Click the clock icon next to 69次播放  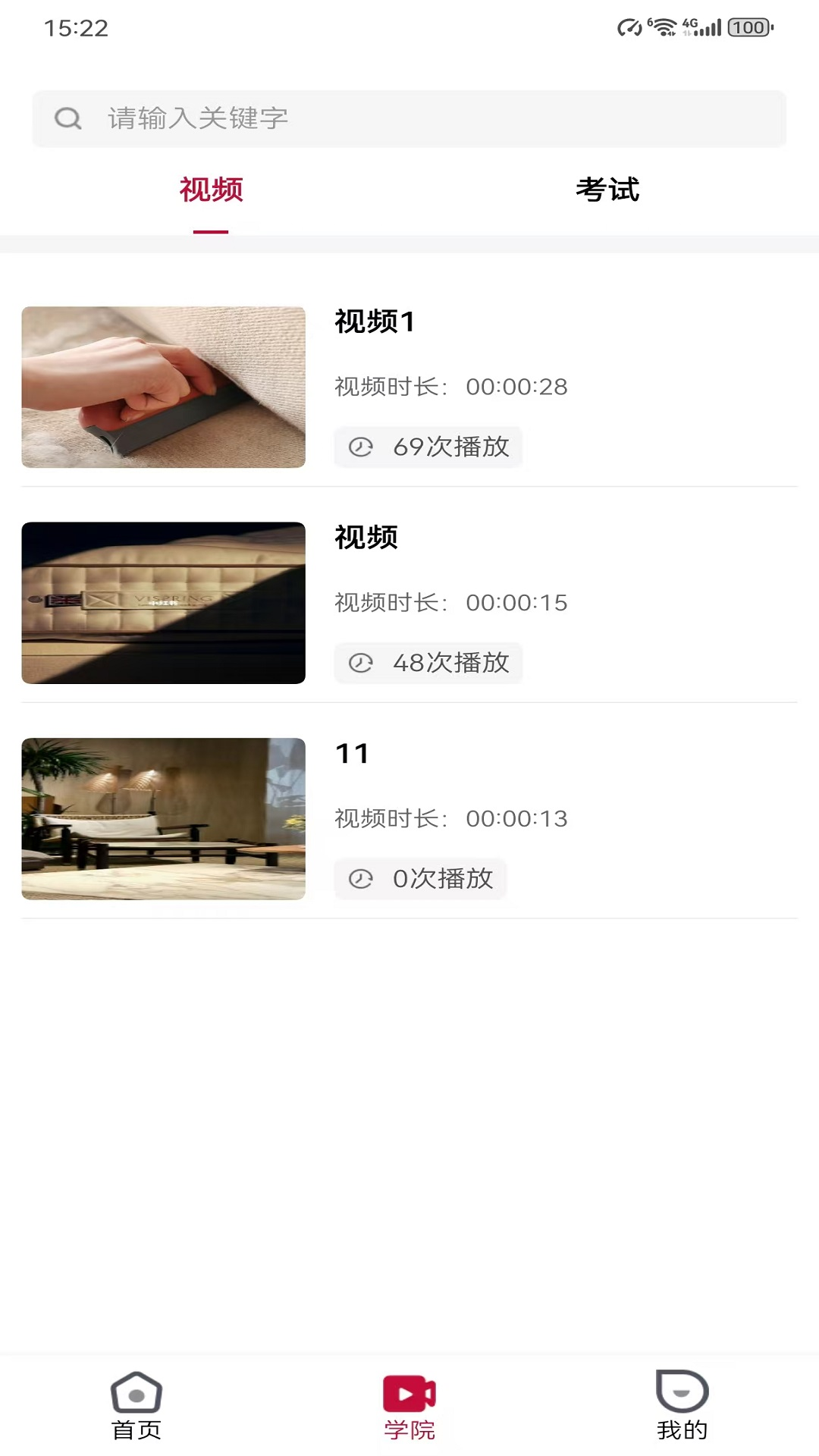[361, 447]
